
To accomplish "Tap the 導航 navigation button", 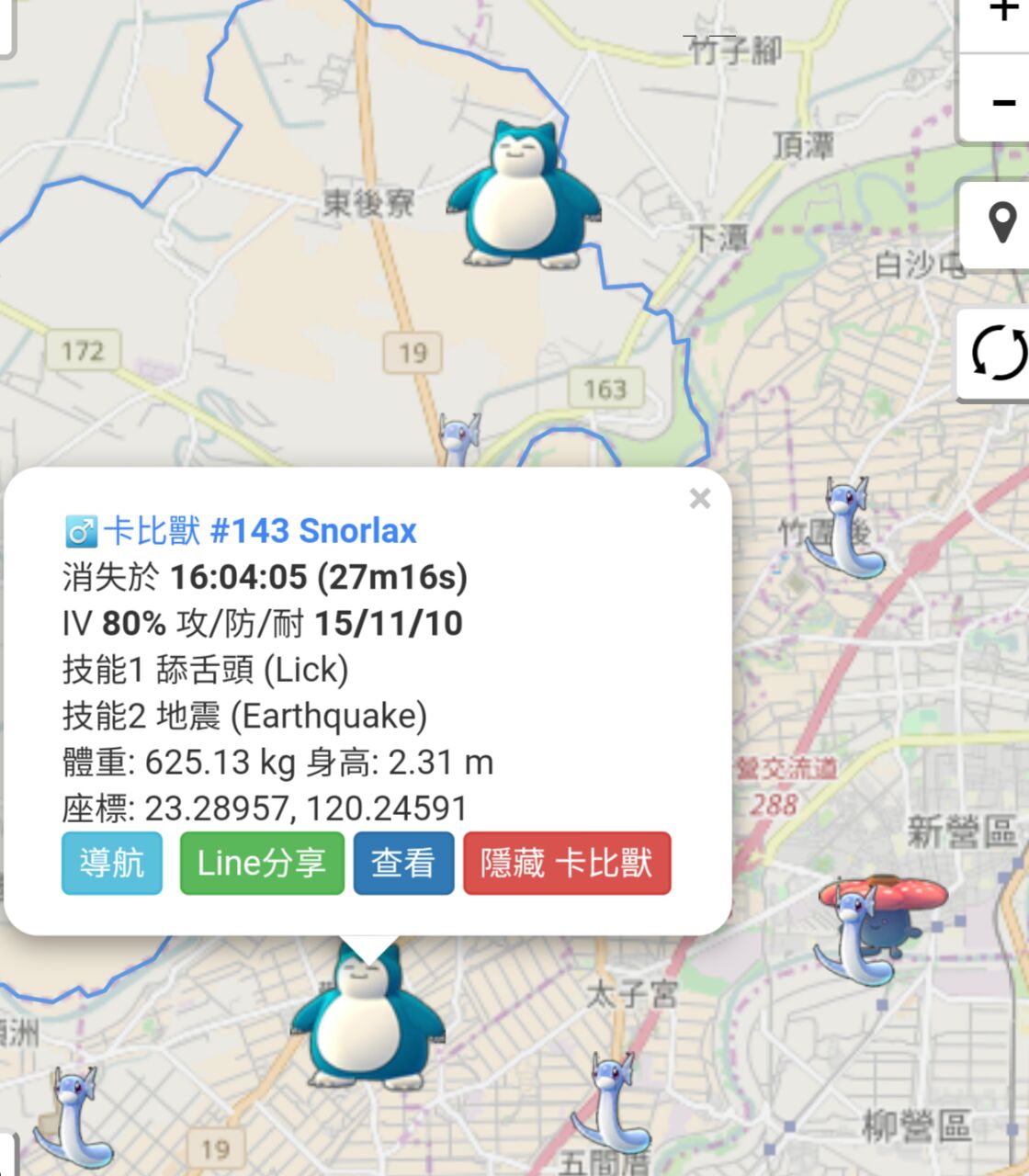I will coord(112,863).
